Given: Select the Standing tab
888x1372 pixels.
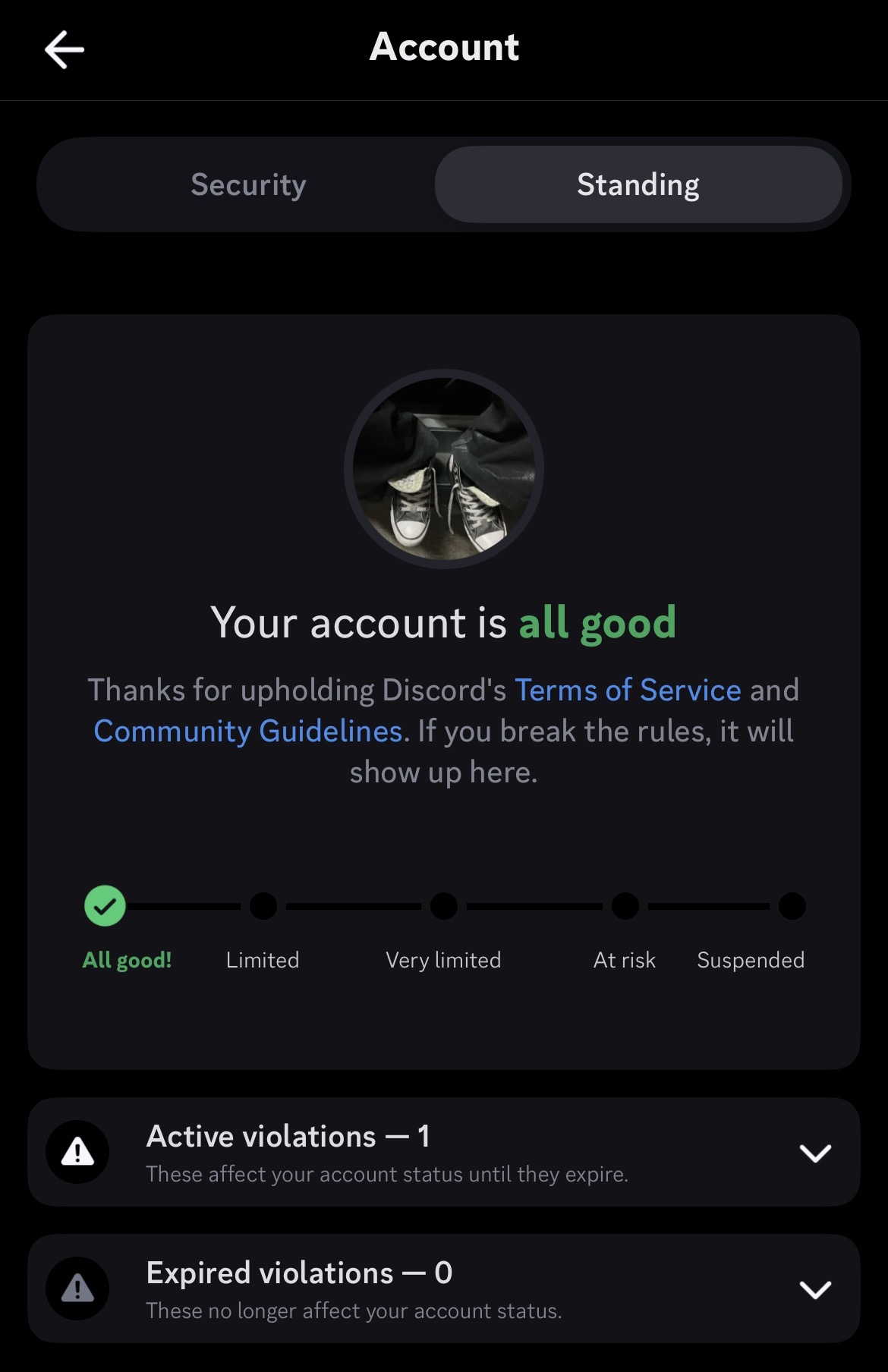Looking at the screenshot, I should pos(638,184).
